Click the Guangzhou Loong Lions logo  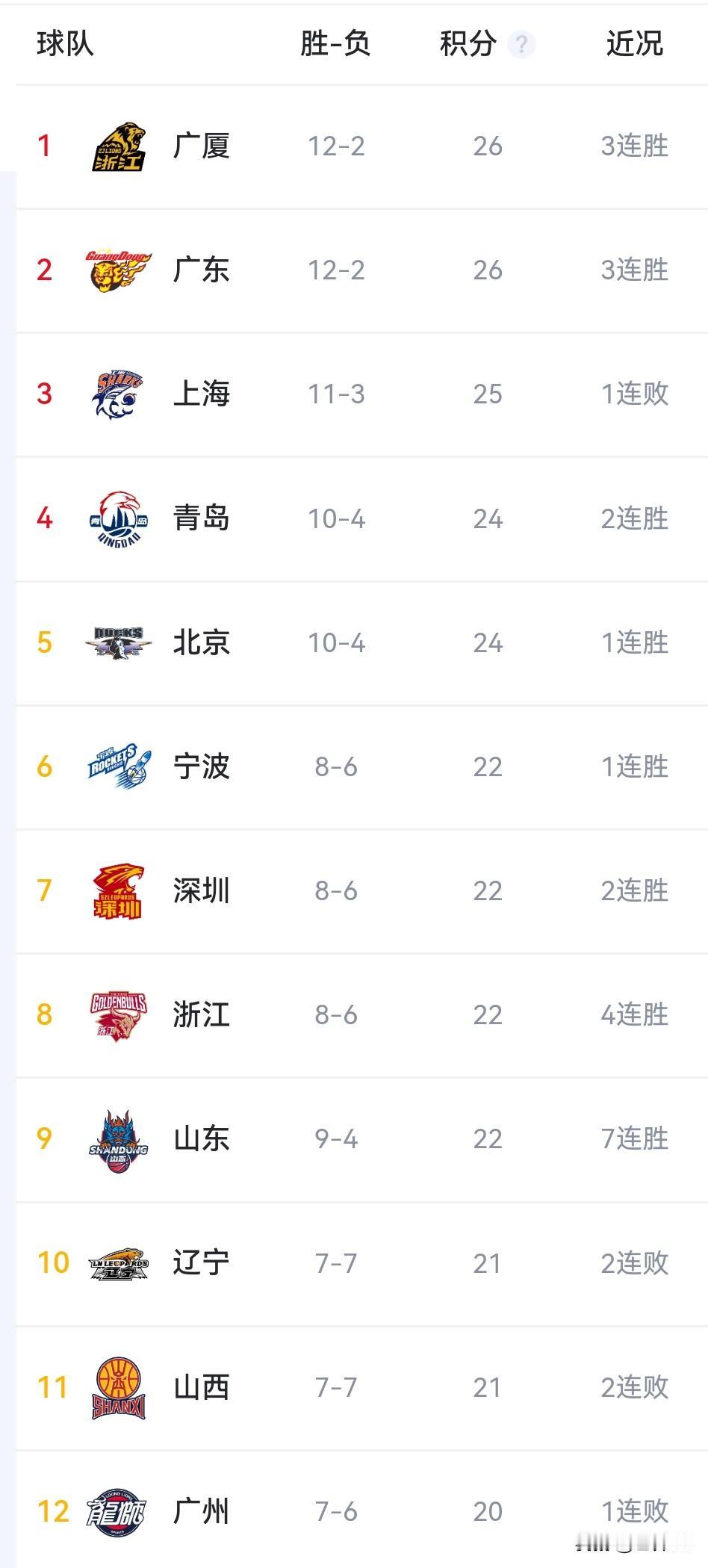coord(118,1511)
